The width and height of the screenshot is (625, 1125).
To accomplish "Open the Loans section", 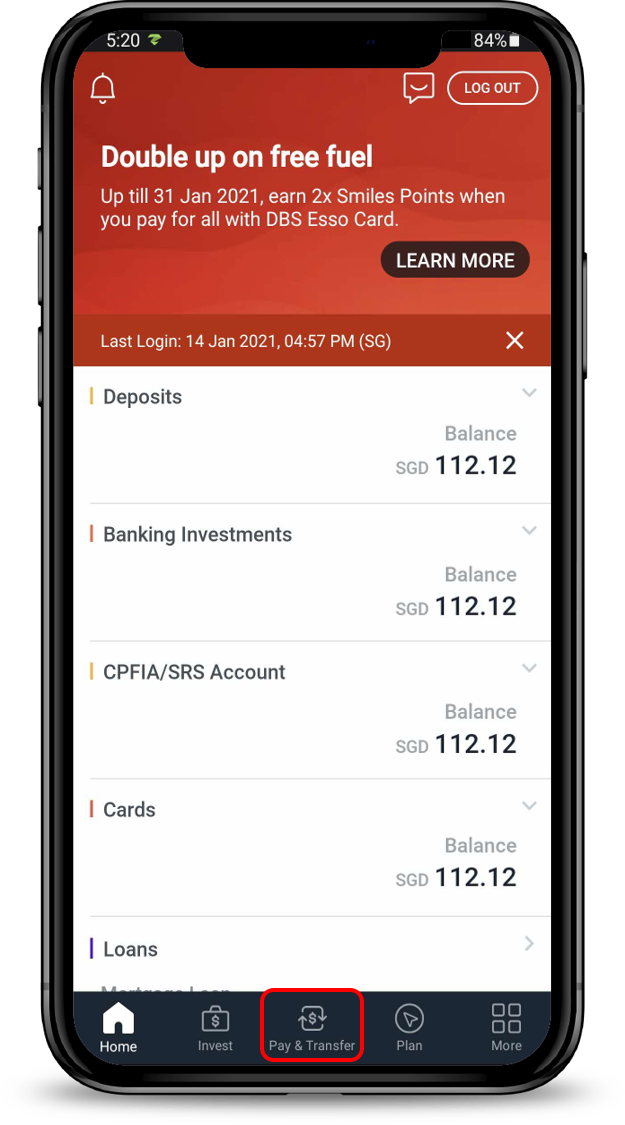I will tap(529, 943).
